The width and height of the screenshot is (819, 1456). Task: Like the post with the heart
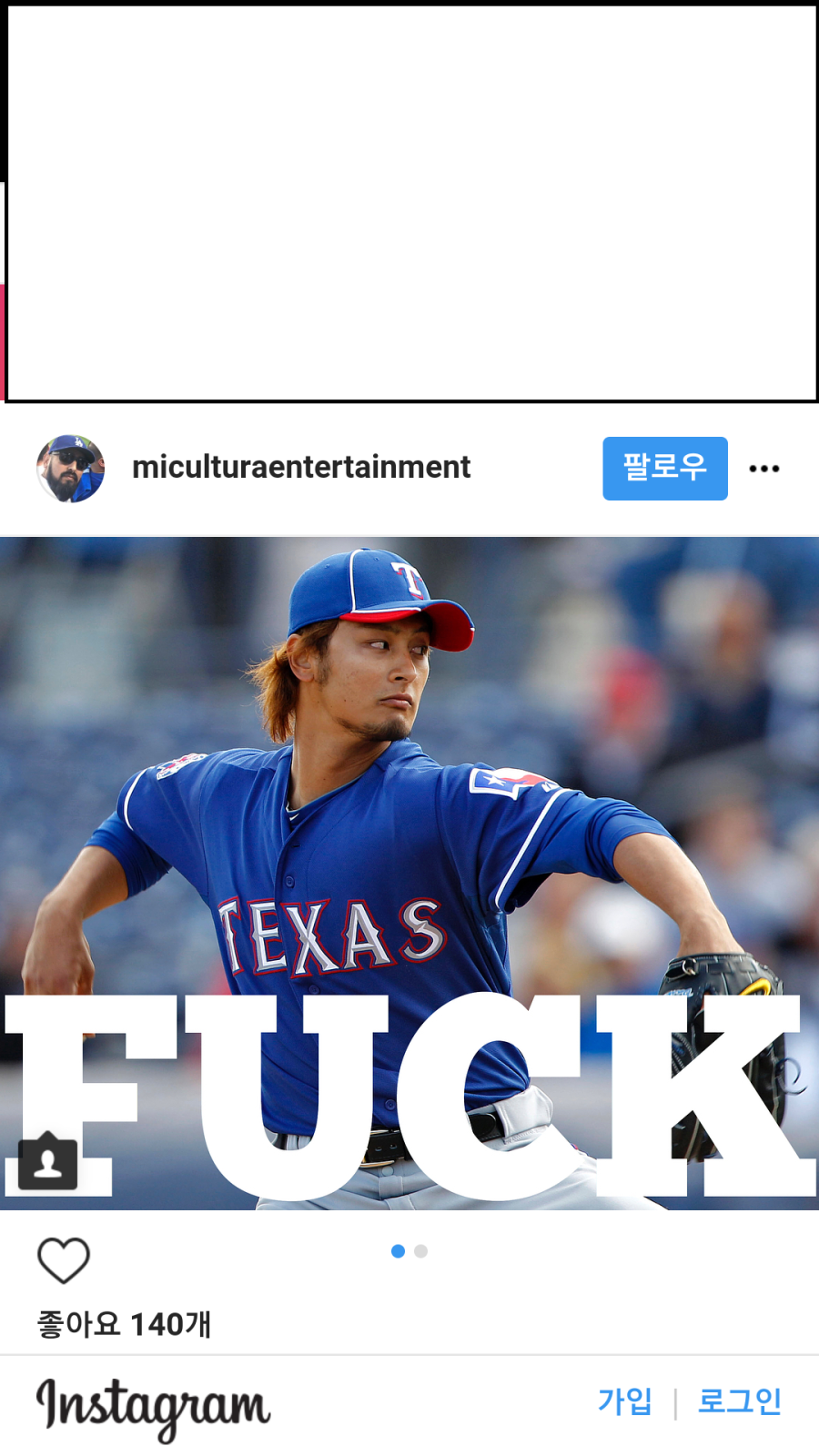[x=64, y=1260]
